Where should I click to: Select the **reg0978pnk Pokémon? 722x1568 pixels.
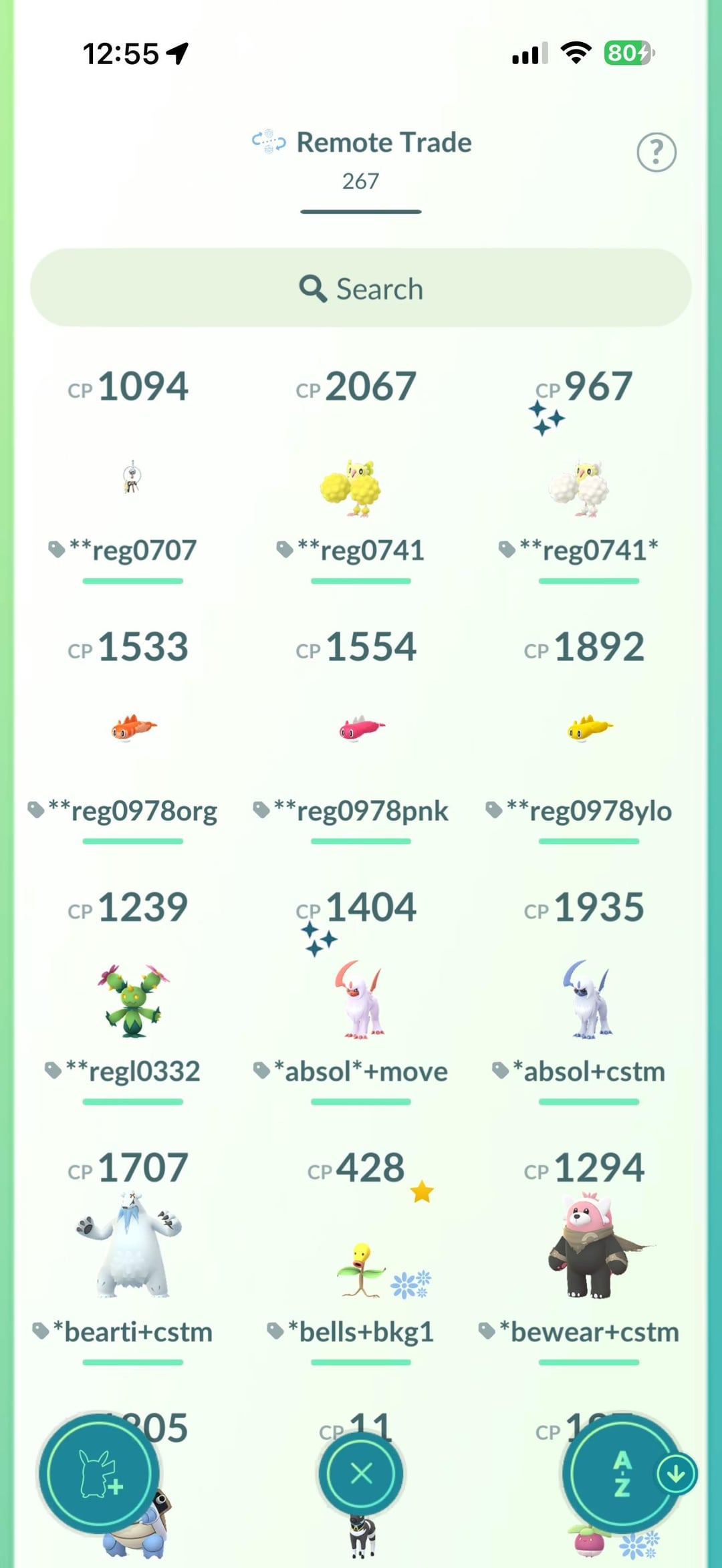click(x=361, y=728)
